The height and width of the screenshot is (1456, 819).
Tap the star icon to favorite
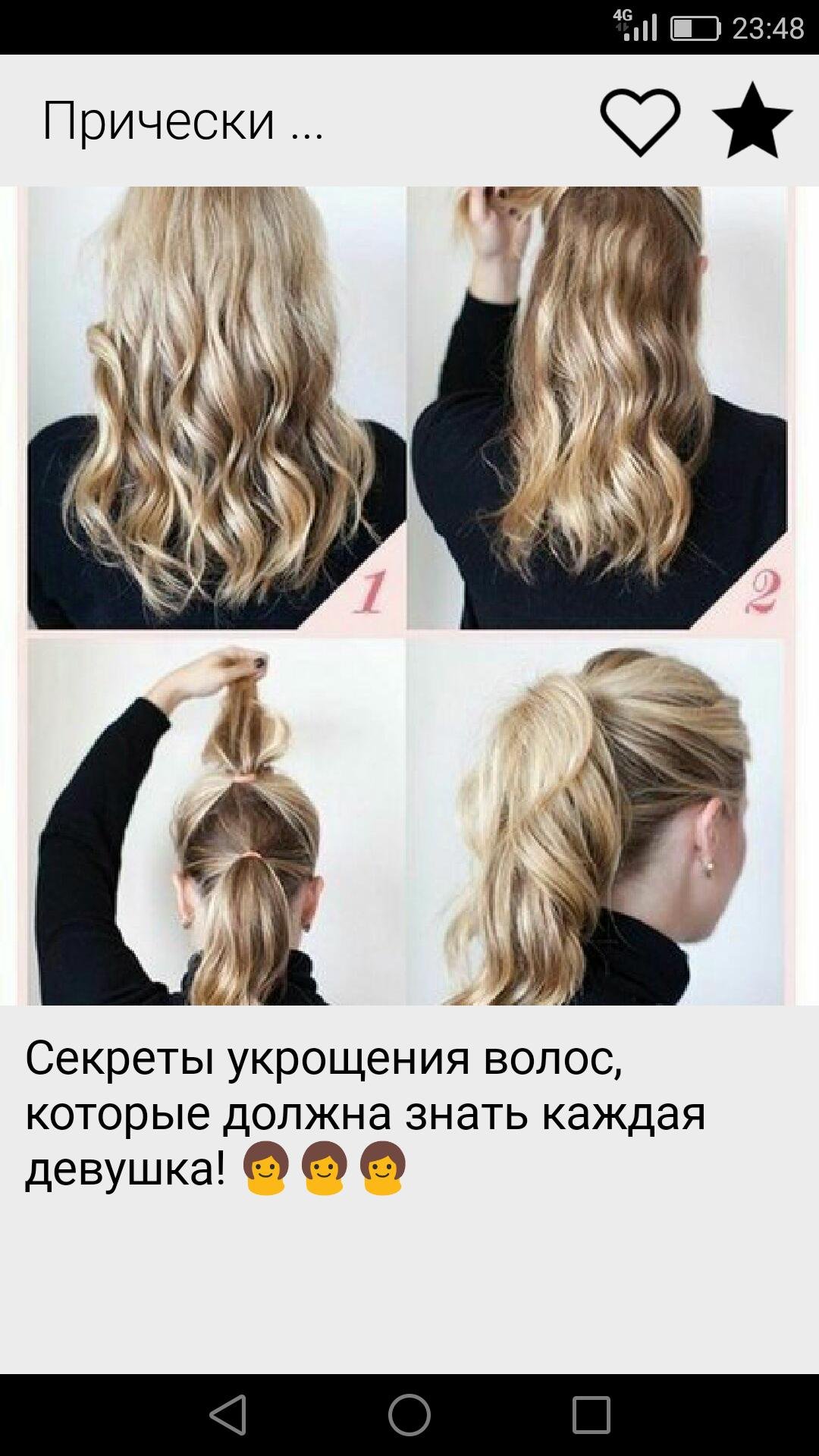pyautogui.click(x=752, y=121)
